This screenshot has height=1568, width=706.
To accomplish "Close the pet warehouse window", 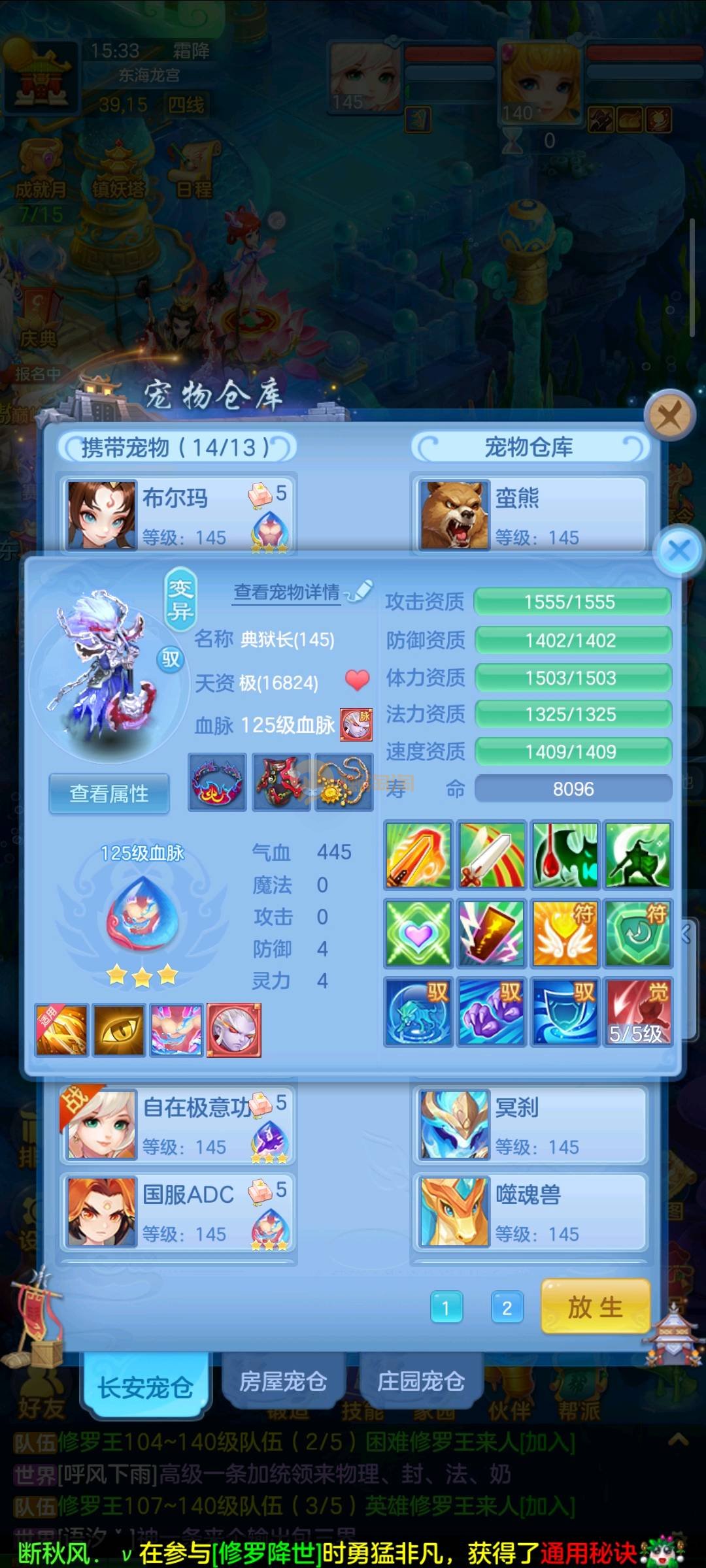I will (x=669, y=415).
